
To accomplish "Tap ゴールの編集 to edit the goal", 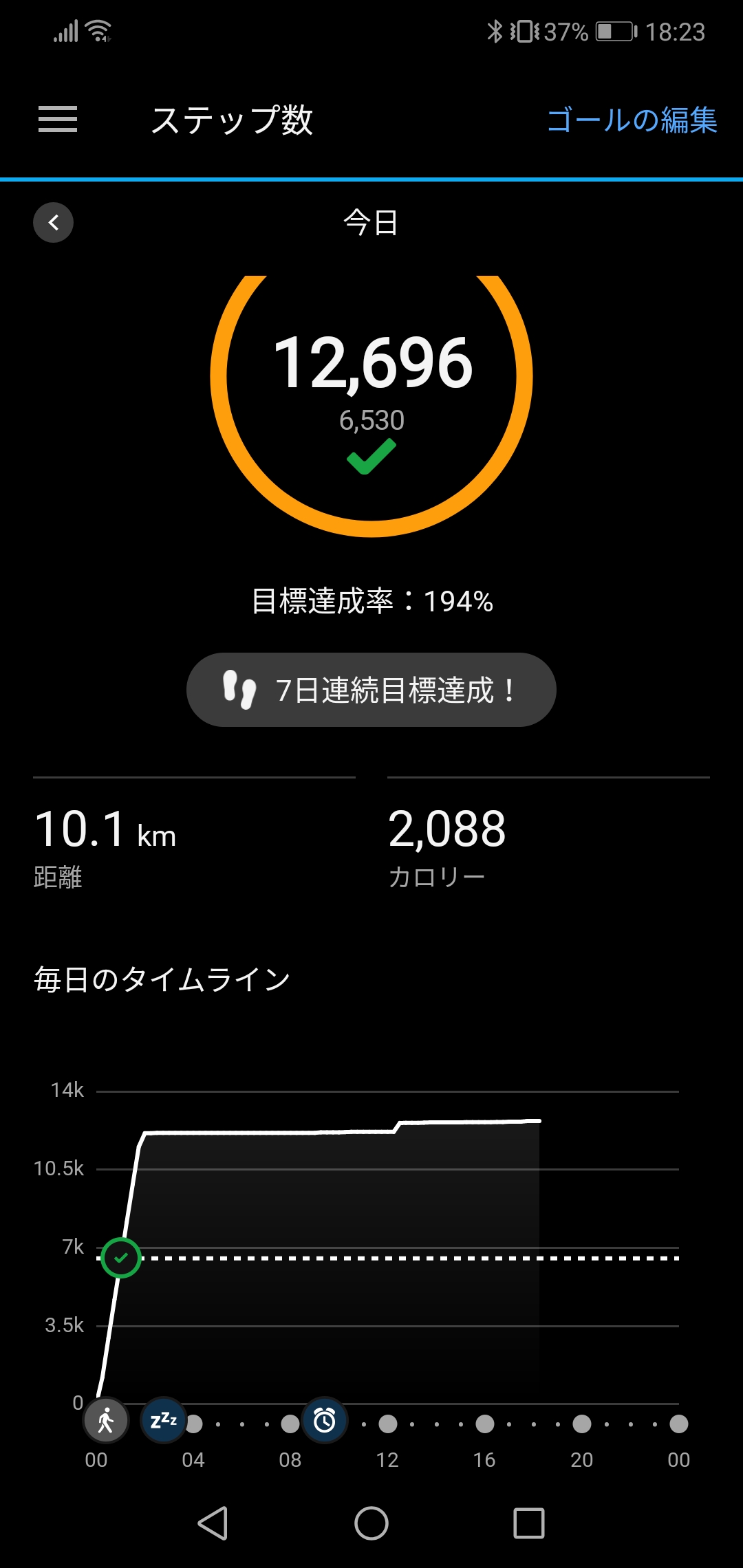I will (632, 120).
